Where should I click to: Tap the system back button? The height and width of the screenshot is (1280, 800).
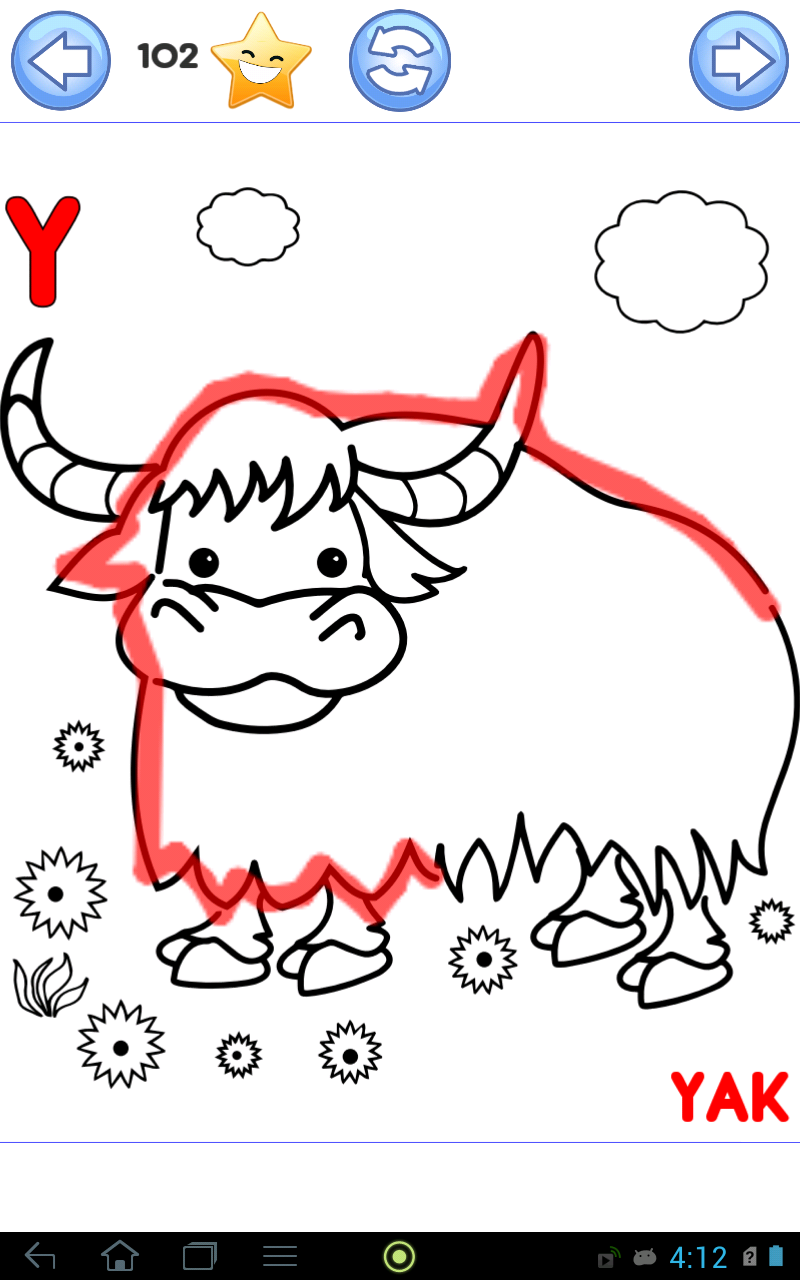pyautogui.click(x=40, y=1255)
